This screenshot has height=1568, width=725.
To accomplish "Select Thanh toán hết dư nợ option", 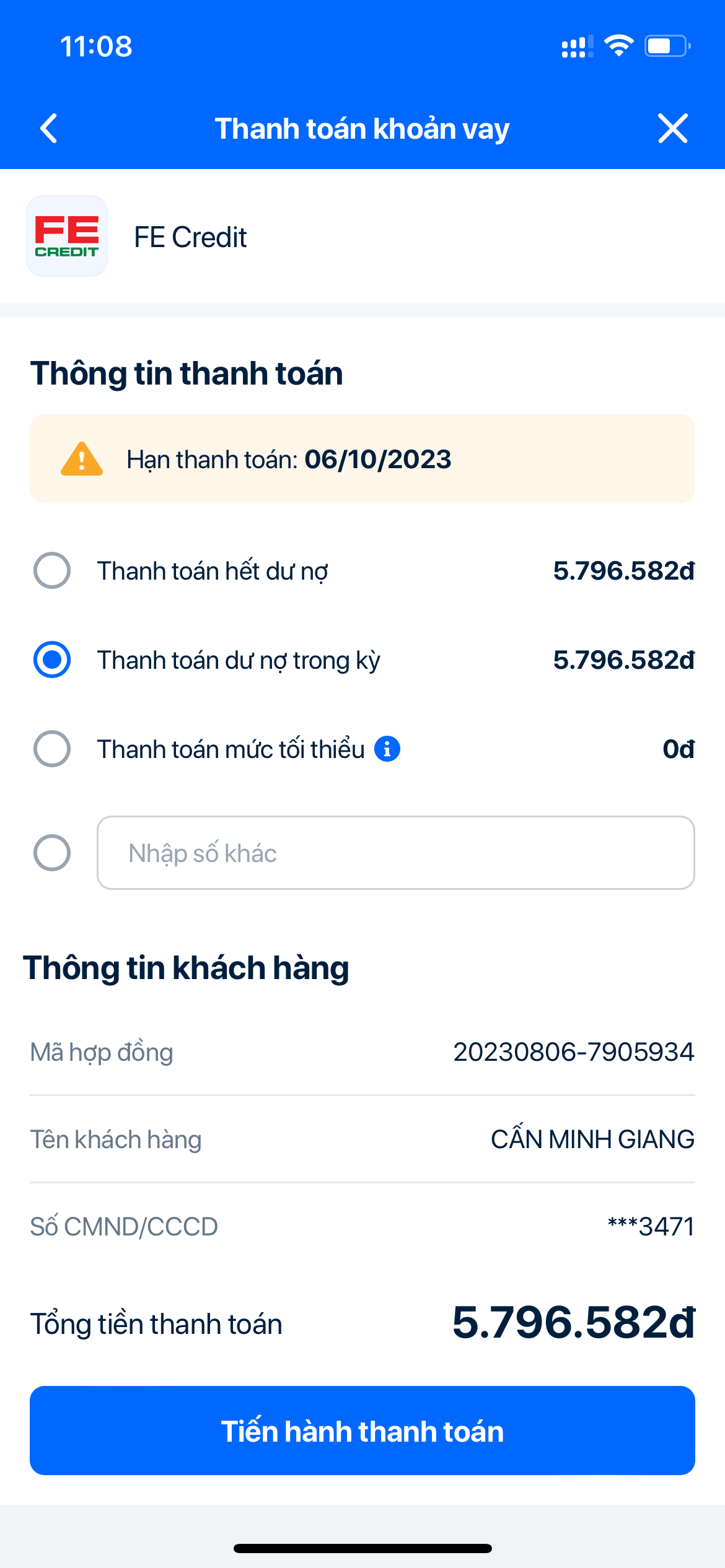I will 52,570.
